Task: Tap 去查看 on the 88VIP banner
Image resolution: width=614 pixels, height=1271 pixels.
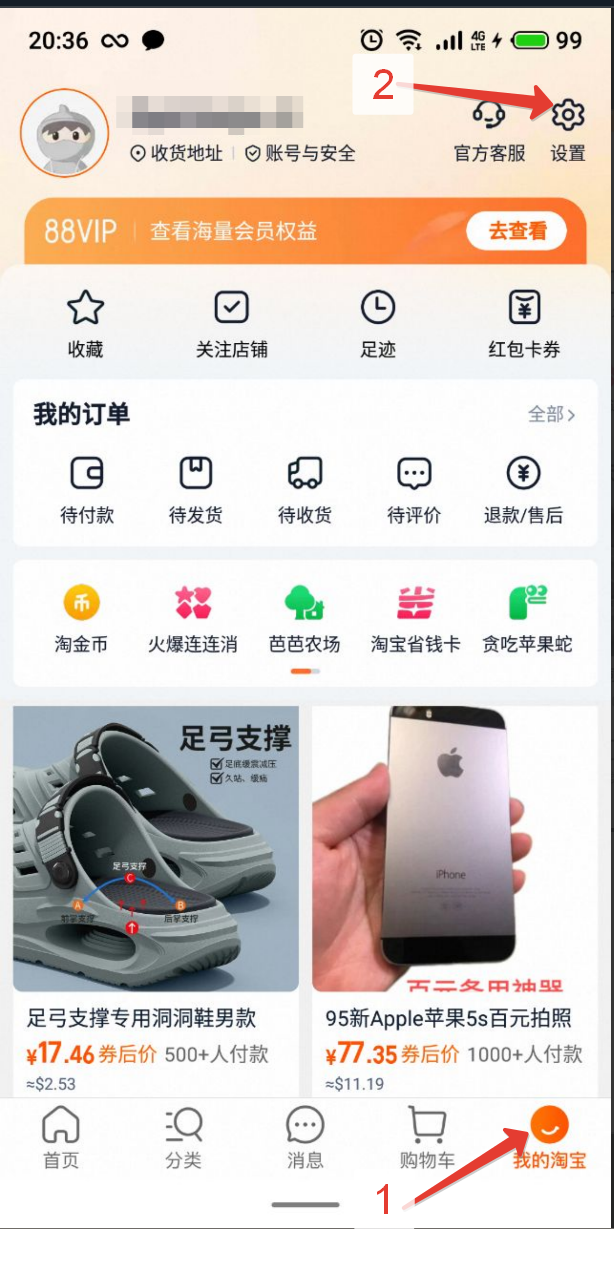Action: [516, 231]
